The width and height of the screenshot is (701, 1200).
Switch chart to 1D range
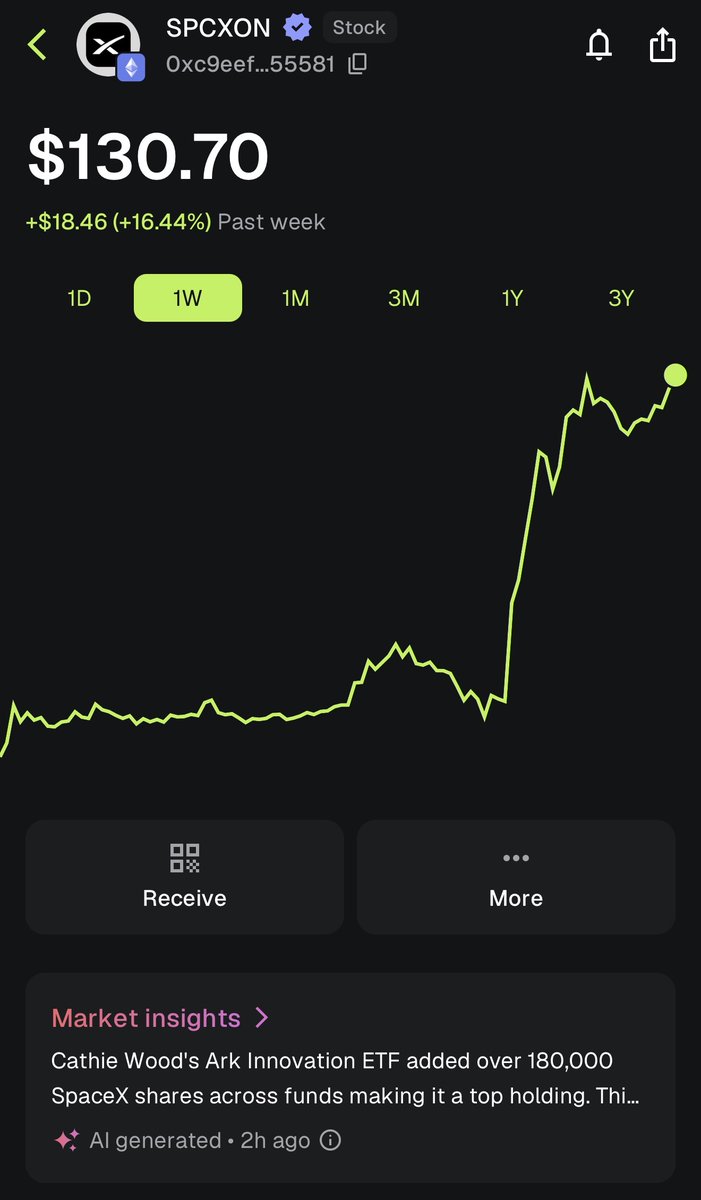[79, 298]
